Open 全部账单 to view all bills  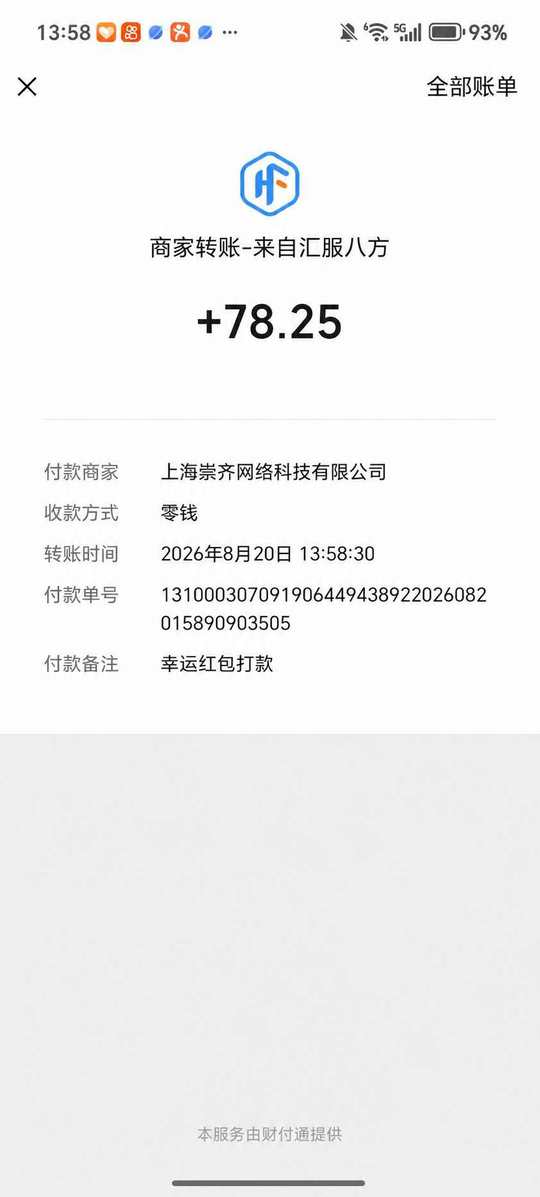471,87
